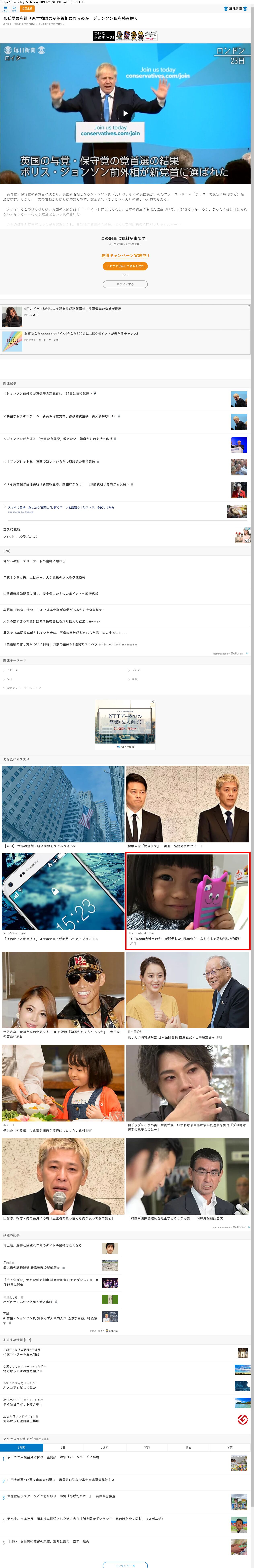Switch ranking to the 1日 tab
The height and width of the screenshot is (1568, 254).
63,1447
